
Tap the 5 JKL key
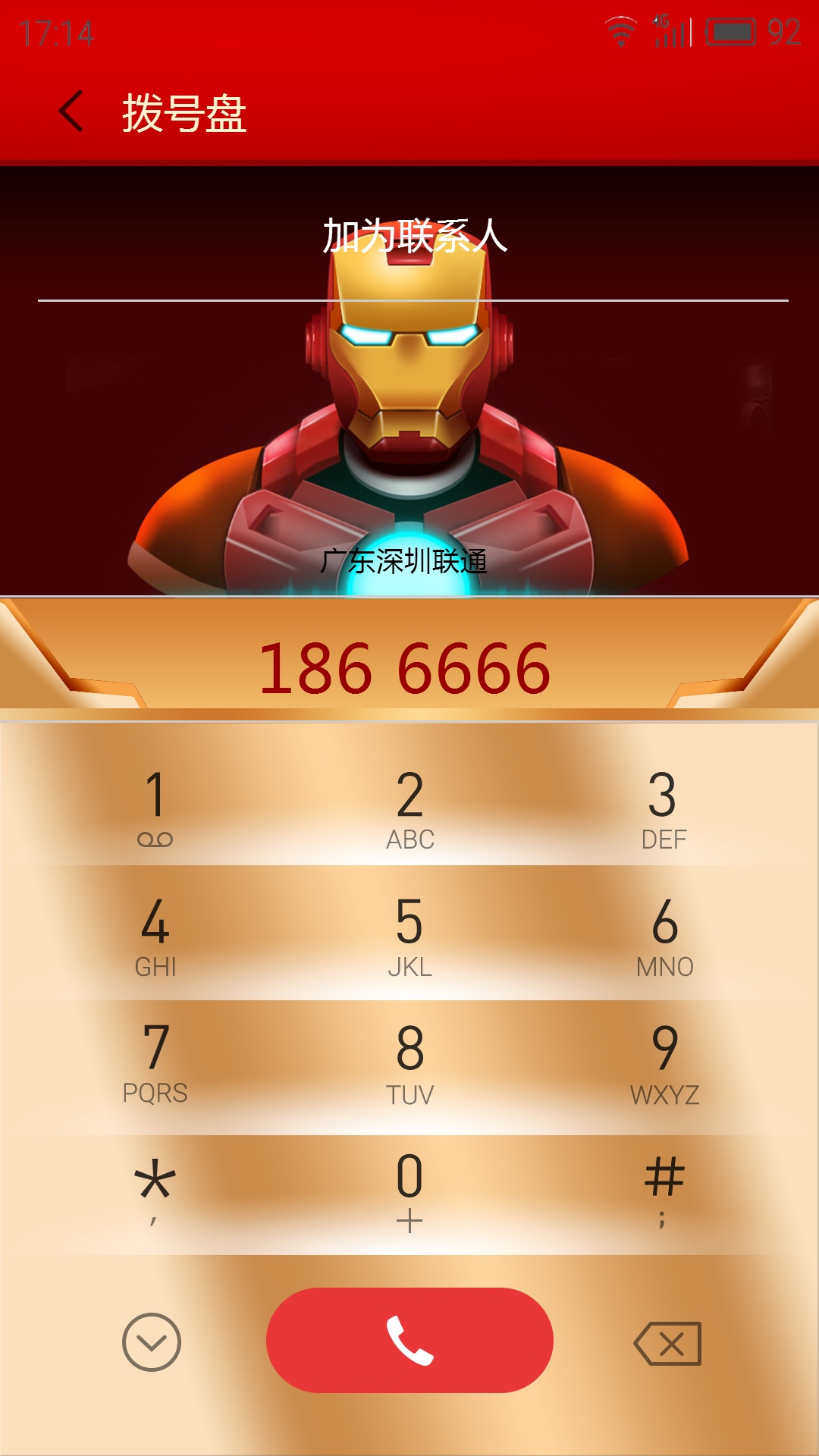coord(409,934)
